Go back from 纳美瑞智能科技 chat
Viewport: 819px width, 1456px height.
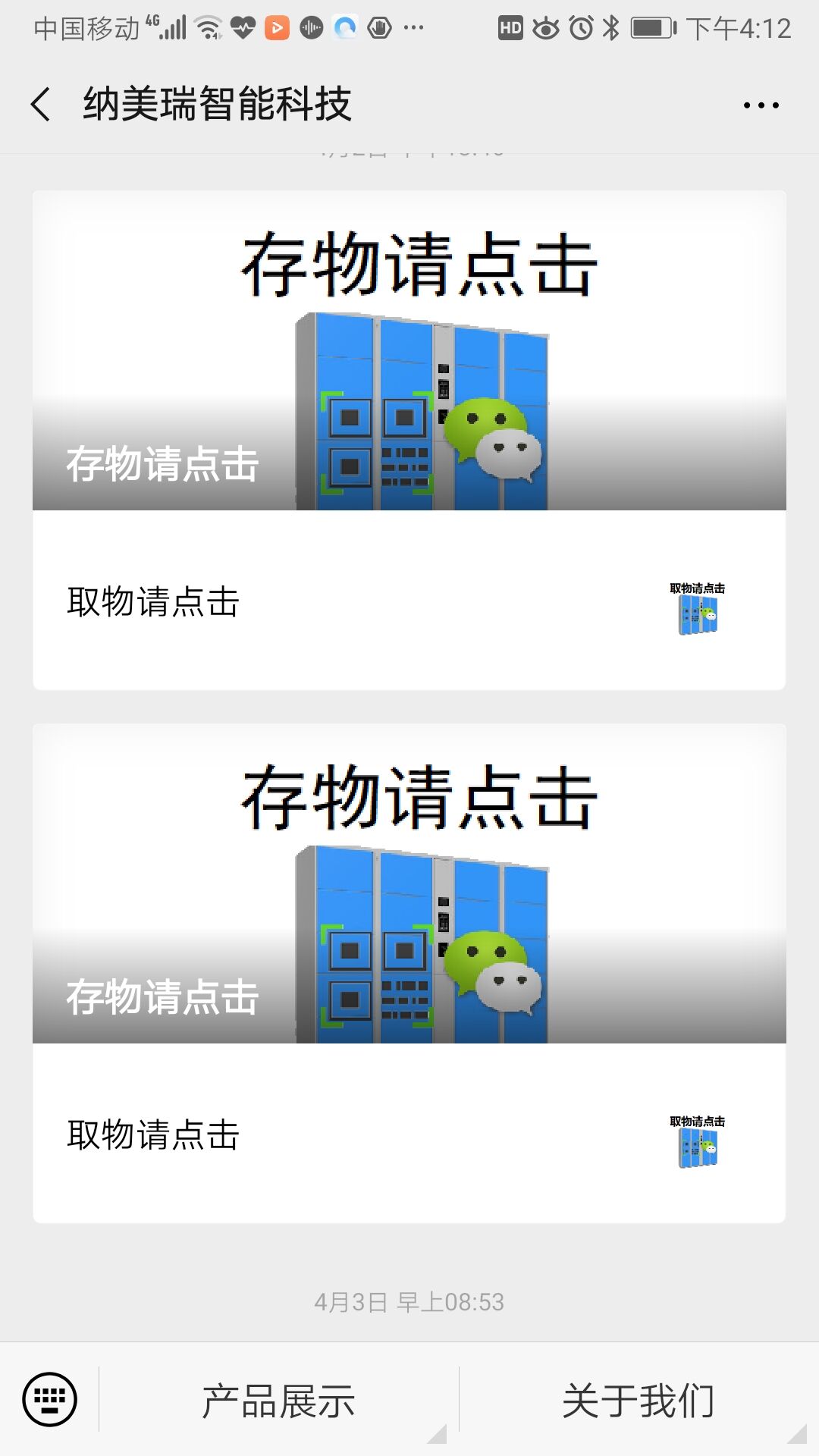tap(42, 104)
